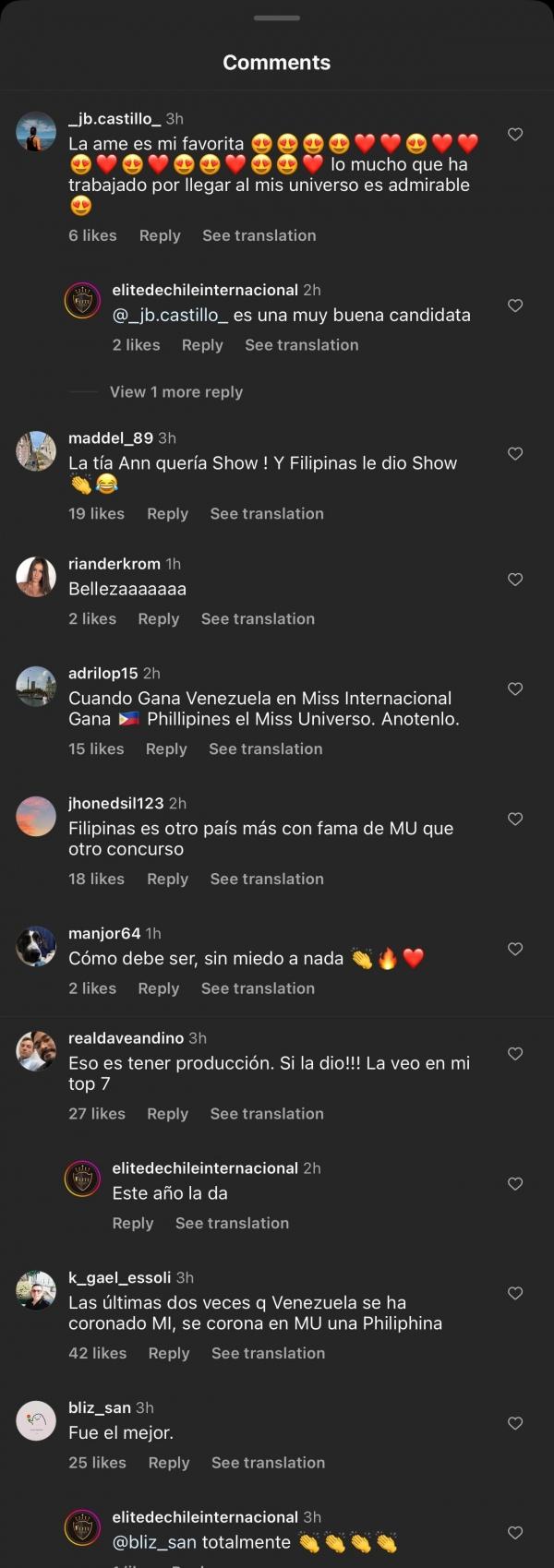See translation of adrilop15's comment
554x1568 pixels.
[265, 748]
